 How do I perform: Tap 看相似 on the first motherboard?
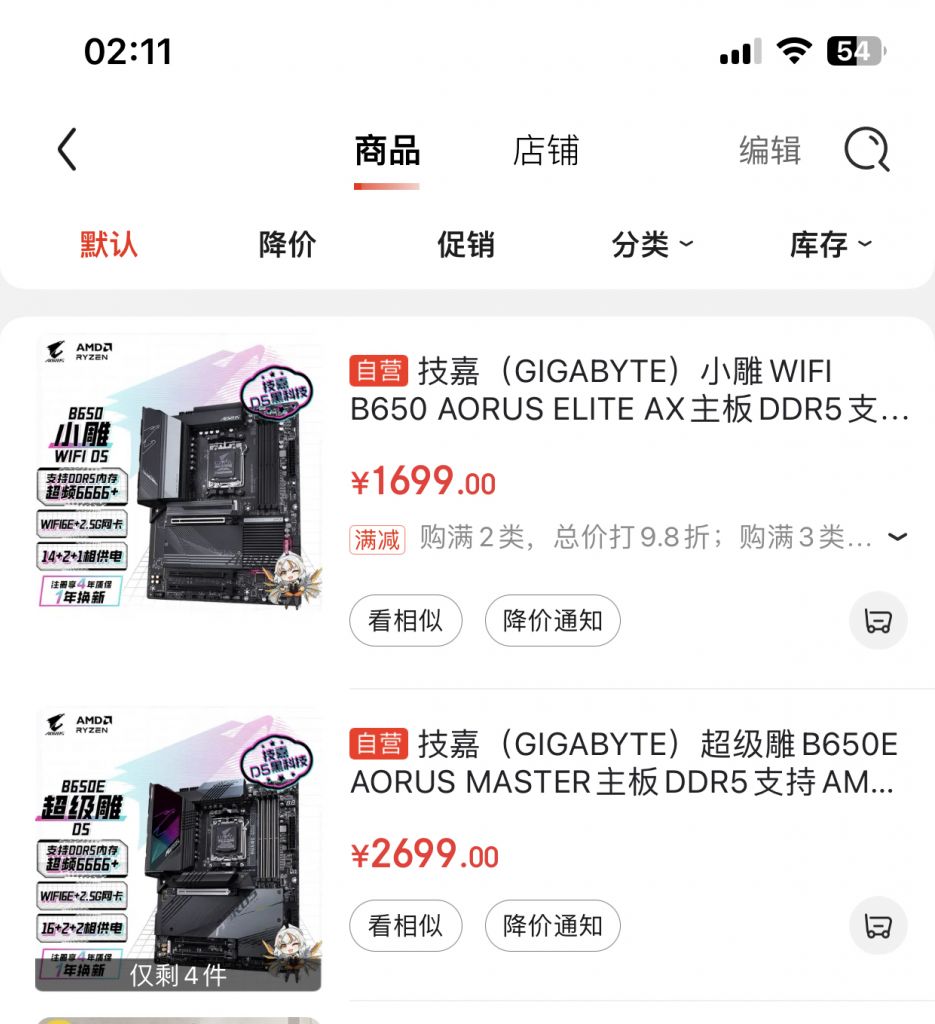point(405,620)
